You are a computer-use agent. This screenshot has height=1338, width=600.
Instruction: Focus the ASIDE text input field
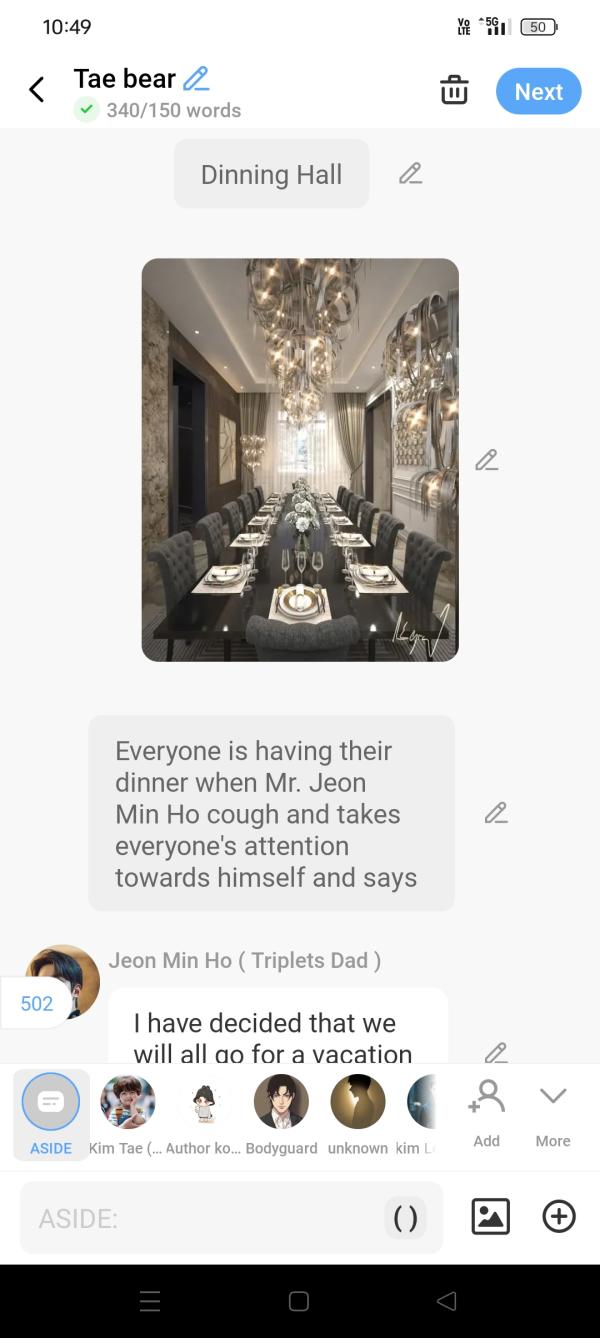point(200,1217)
